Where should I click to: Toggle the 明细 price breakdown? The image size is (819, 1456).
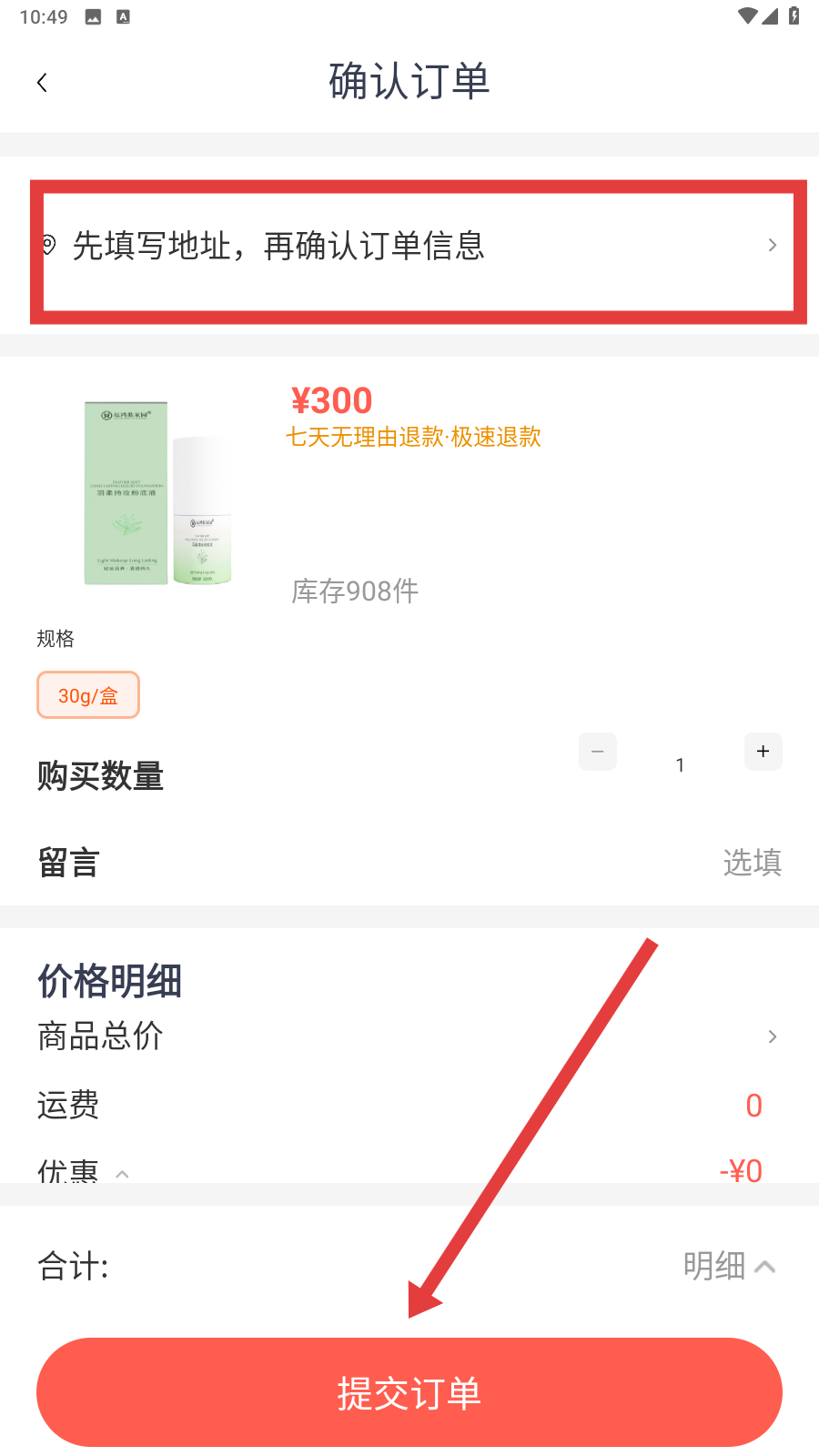coord(730,1266)
